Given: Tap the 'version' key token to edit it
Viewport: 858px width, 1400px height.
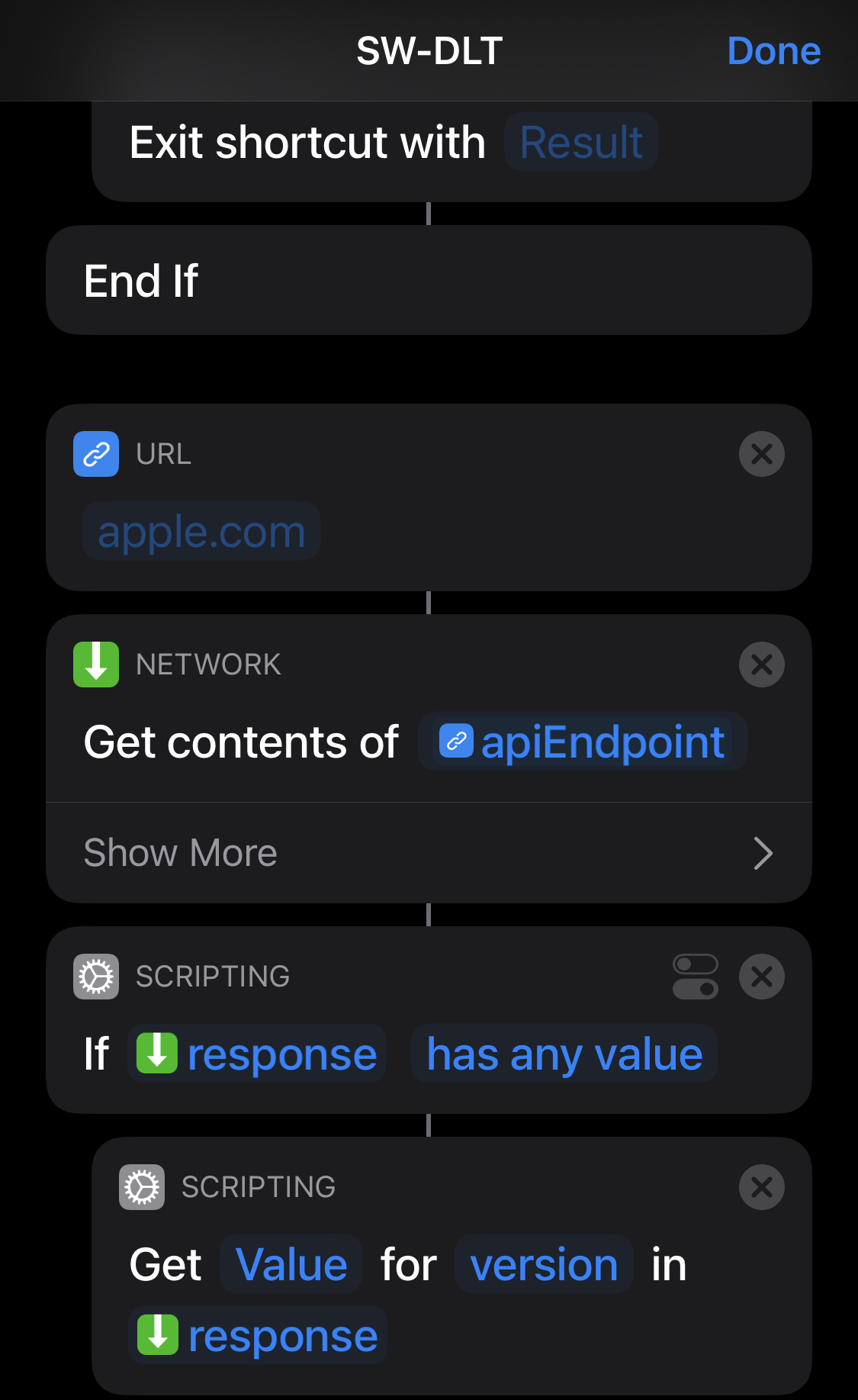Looking at the screenshot, I should [543, 1263].
